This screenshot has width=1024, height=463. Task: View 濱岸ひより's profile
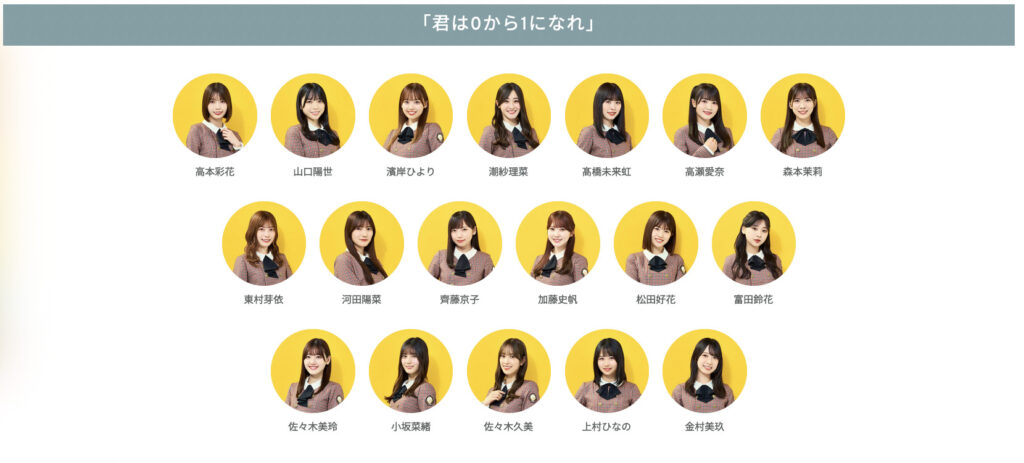tap(411, 116)
